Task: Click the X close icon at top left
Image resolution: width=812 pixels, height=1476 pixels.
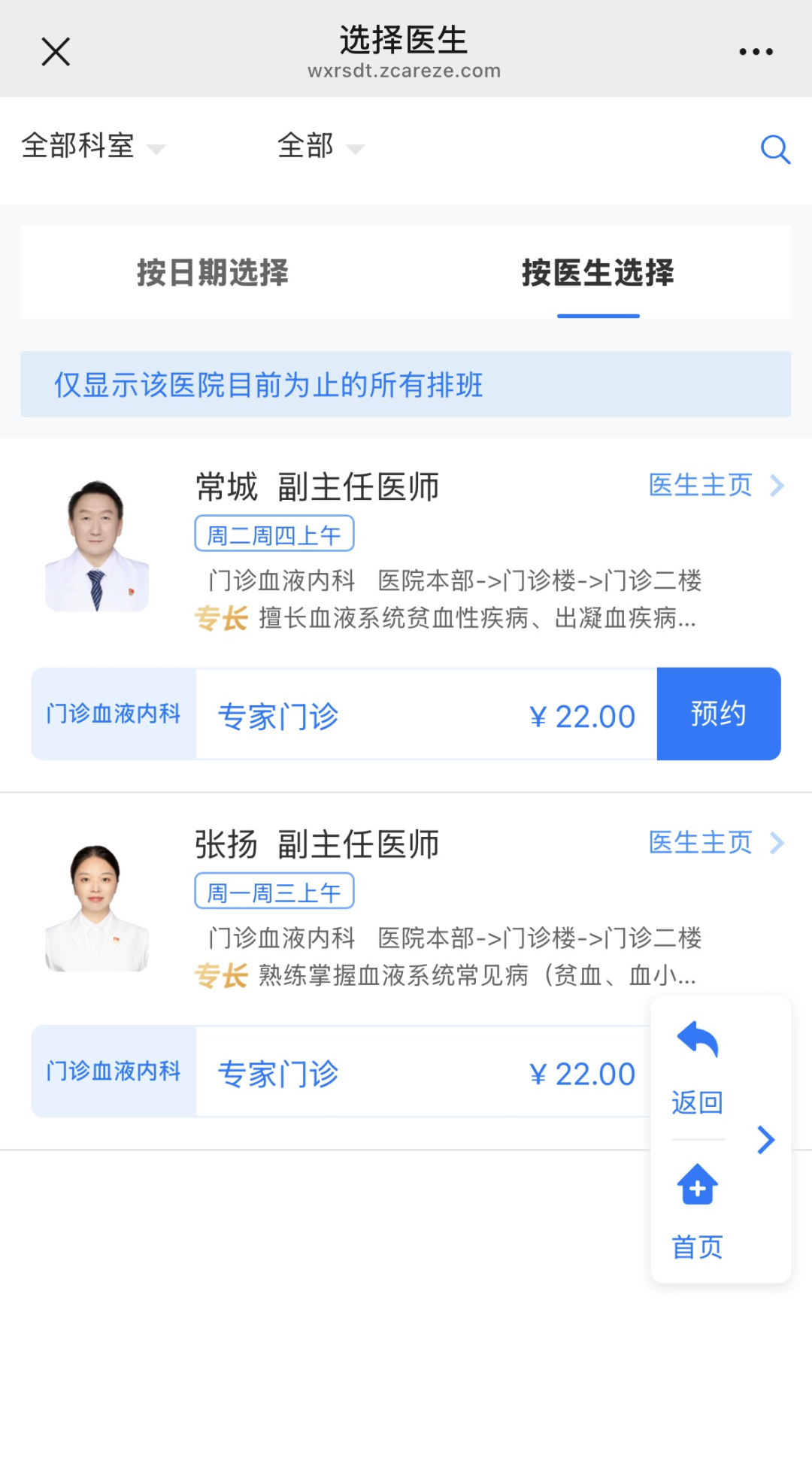Action: (55, 51)
